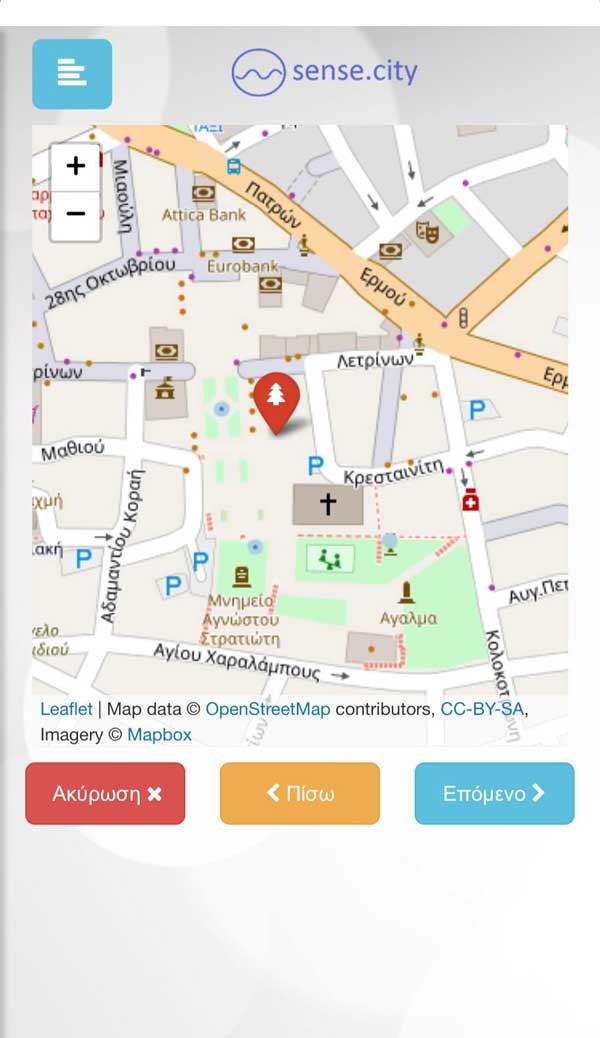The width and height of the screenshot is (600, 1038).
Task: Open the CC-BY-SA license link
Action: (x=482, y=709)
